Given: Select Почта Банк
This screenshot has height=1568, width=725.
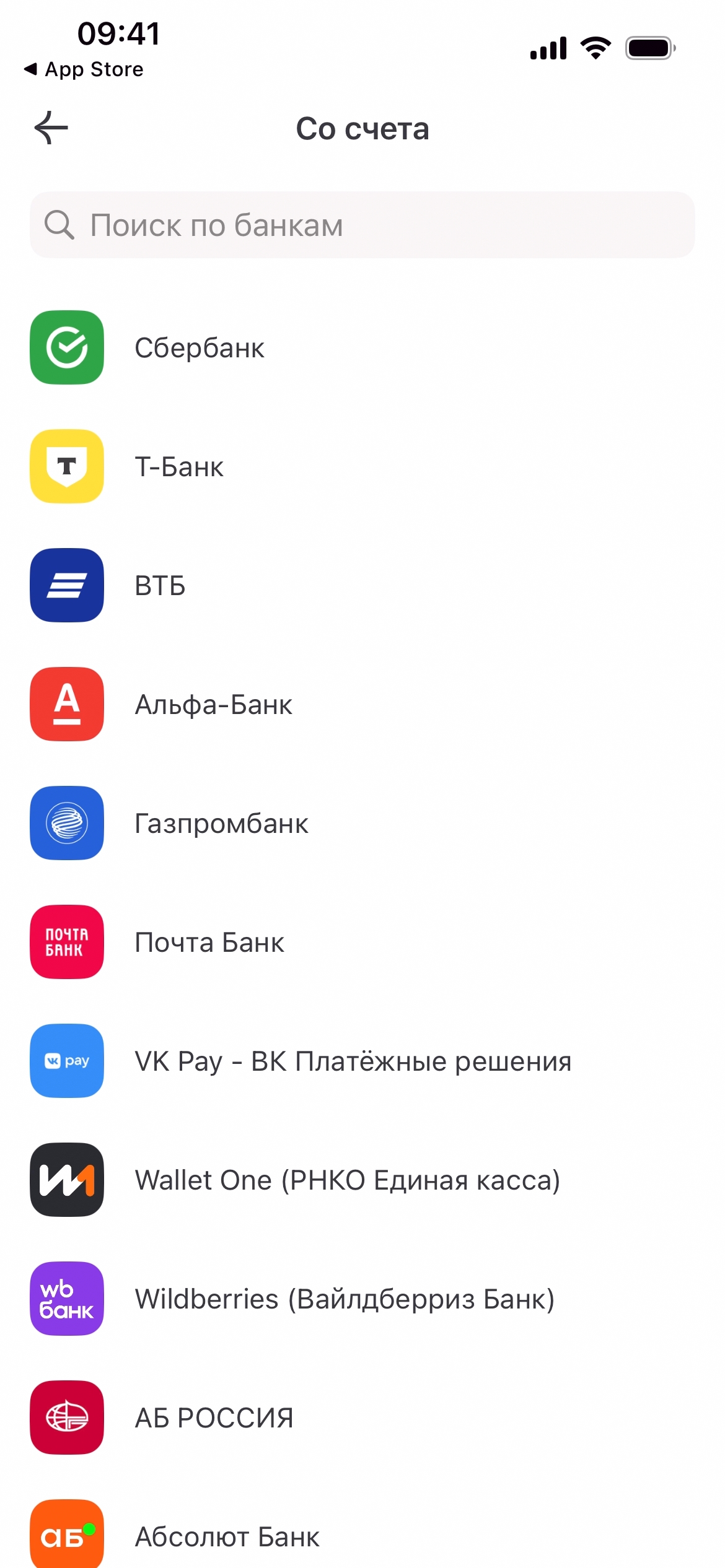Looking at the screenshot, I should coord(209,942).
